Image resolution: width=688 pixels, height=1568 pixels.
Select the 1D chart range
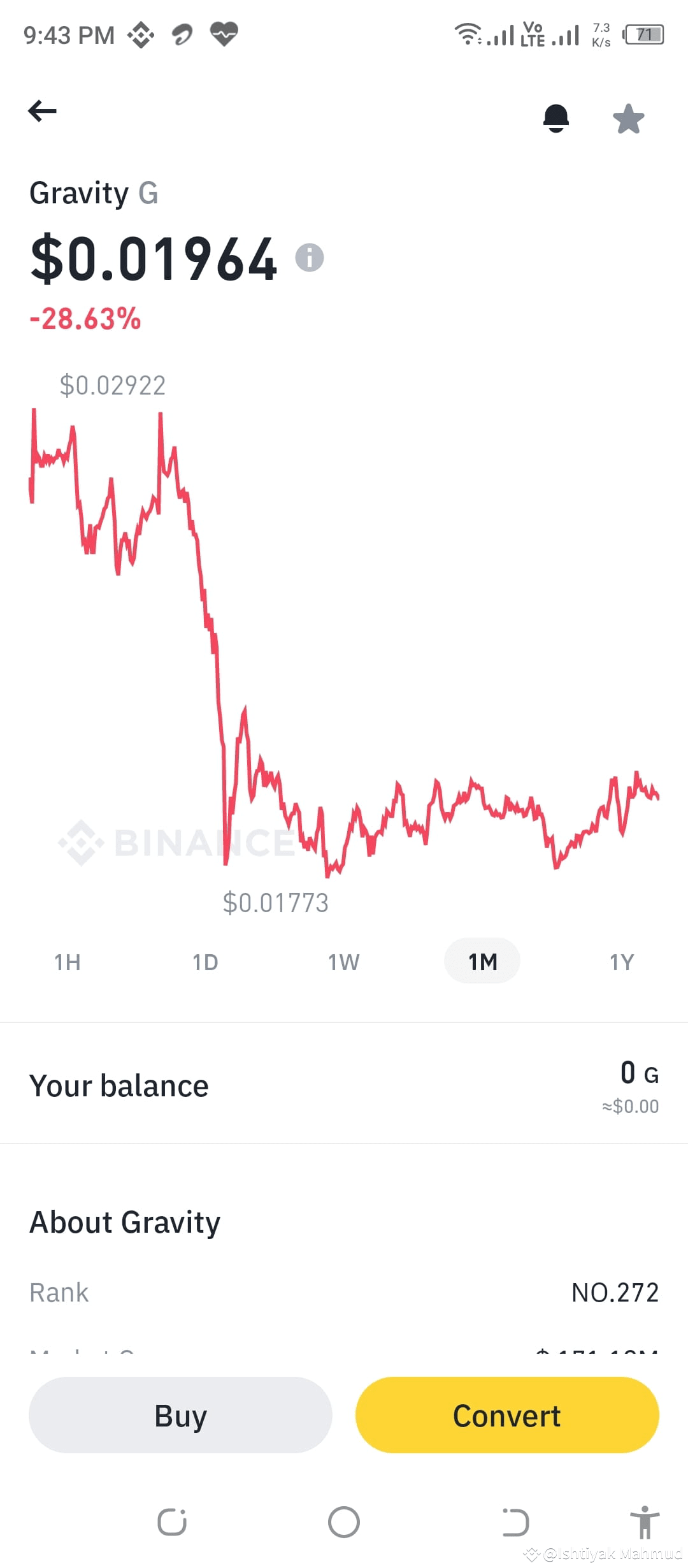point(205,962)
